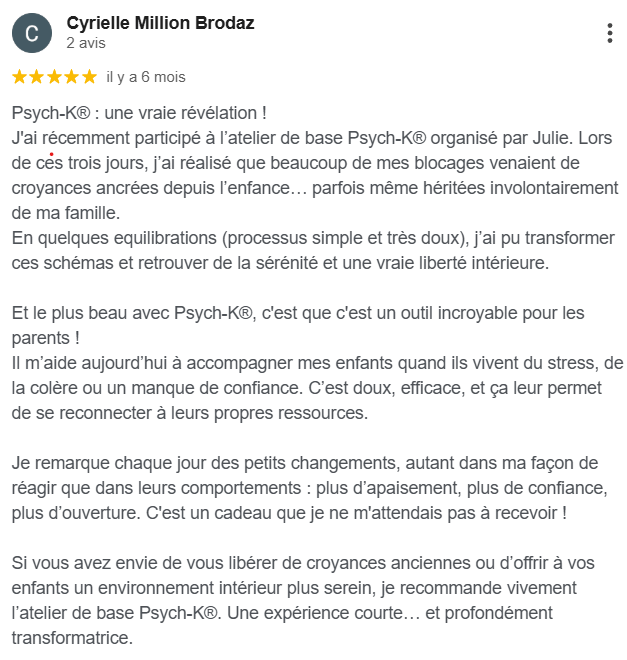
Task: Tap the reviewer name Cyrielle Million Brodaz
Action: pyautogui.click(x=160, y=23)
